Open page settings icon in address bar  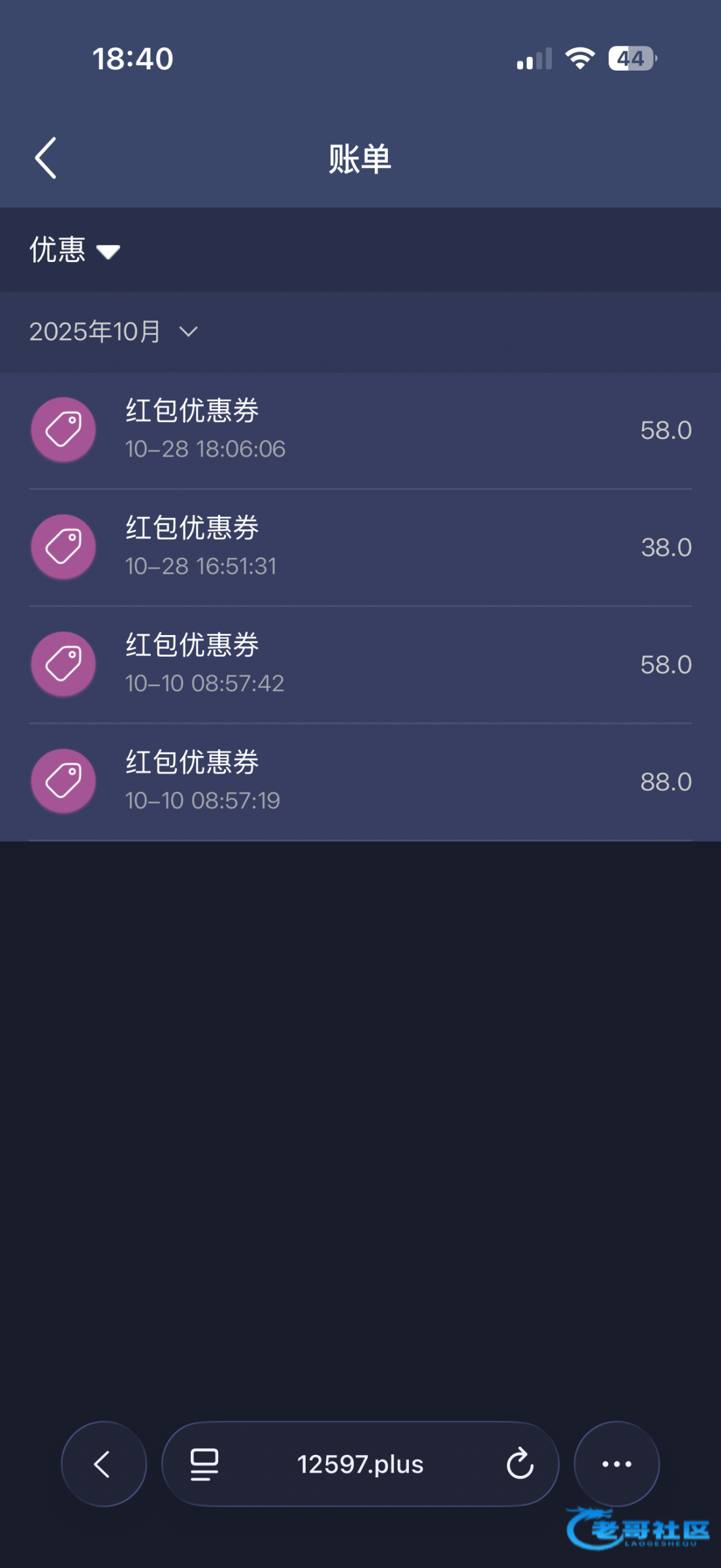204,1464
